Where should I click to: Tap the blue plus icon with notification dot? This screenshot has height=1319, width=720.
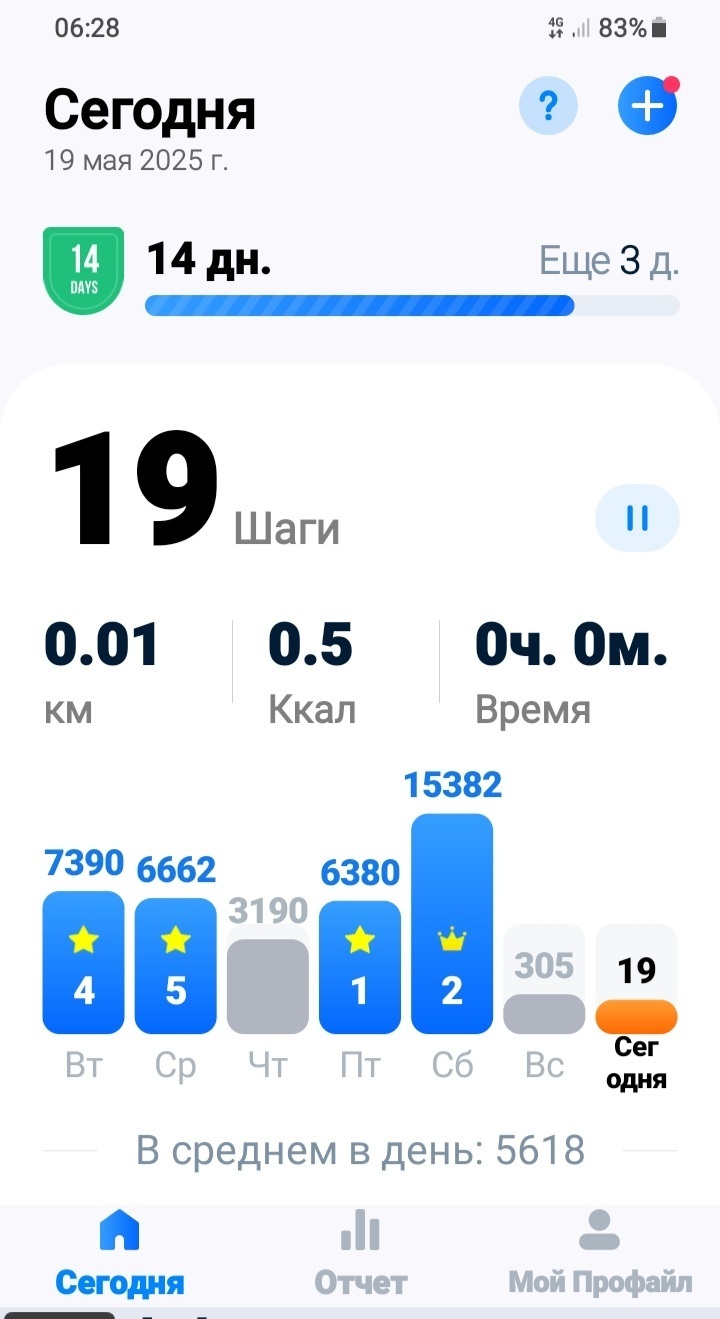point(647,106)
